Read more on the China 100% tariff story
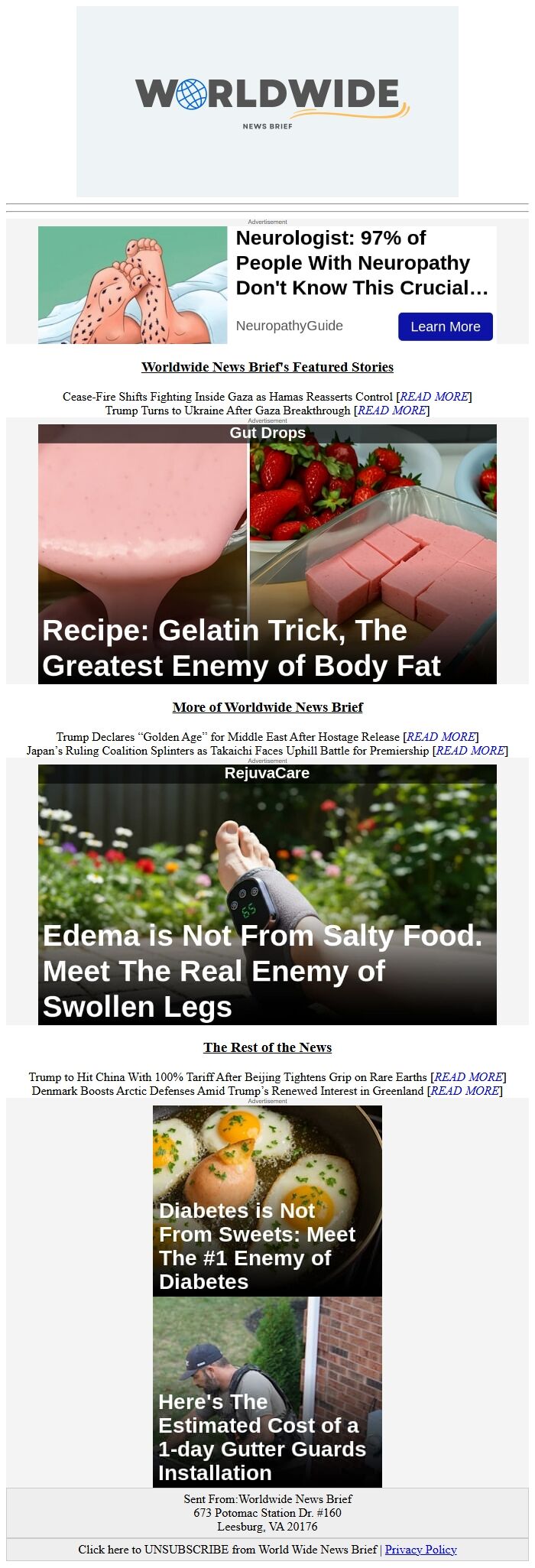 pos(468,1076)
